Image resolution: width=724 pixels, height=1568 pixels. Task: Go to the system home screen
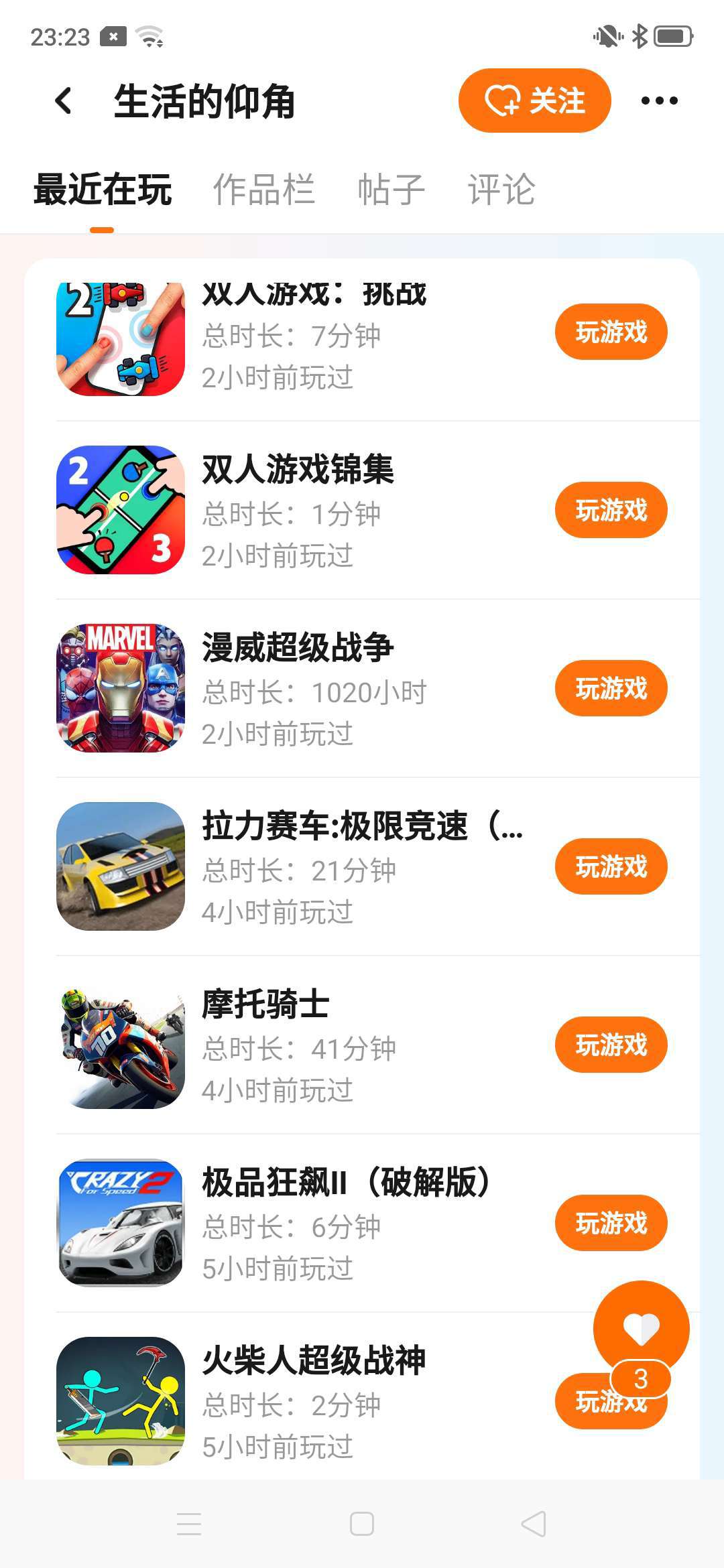(x=362, y=1524)
